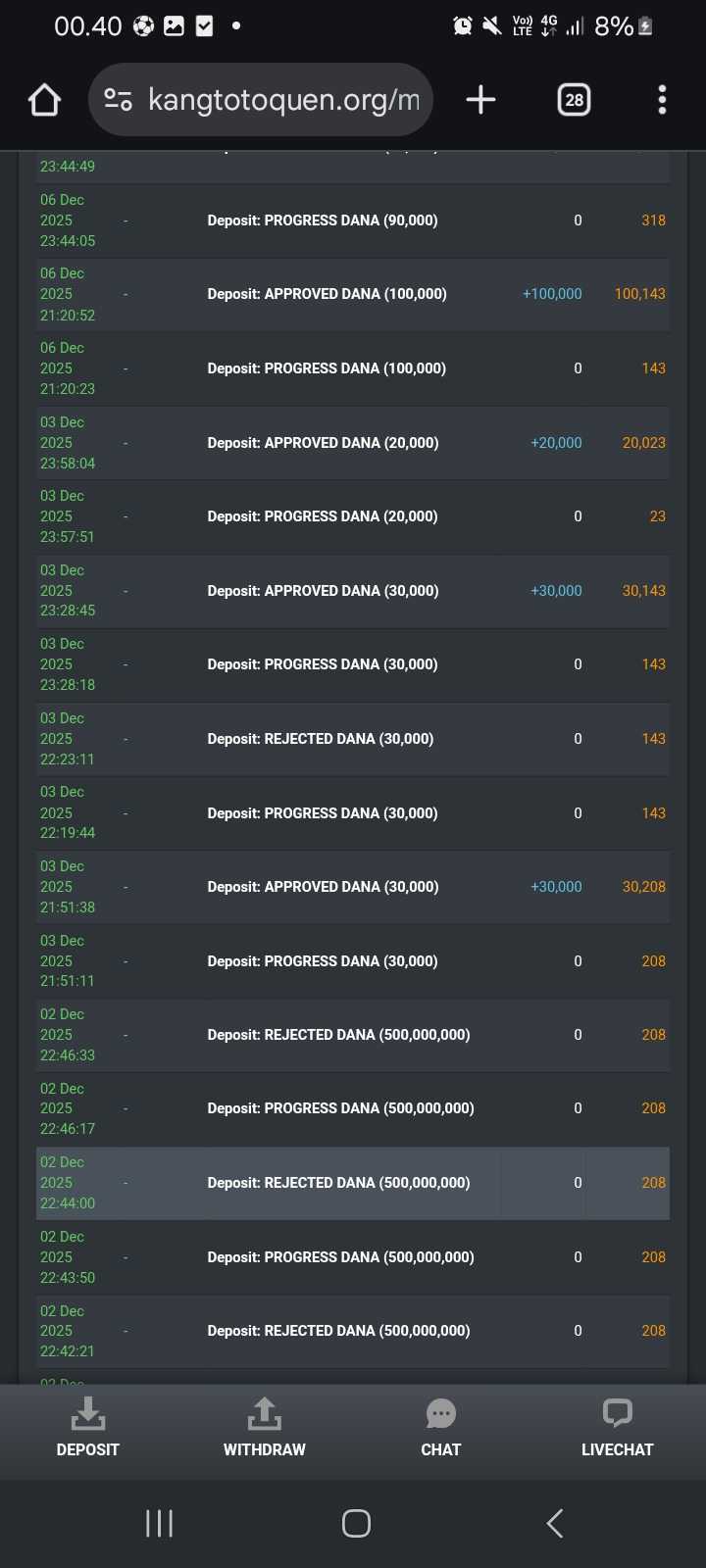
Task: Open the Deposit tab
Action: [88, 1428]
